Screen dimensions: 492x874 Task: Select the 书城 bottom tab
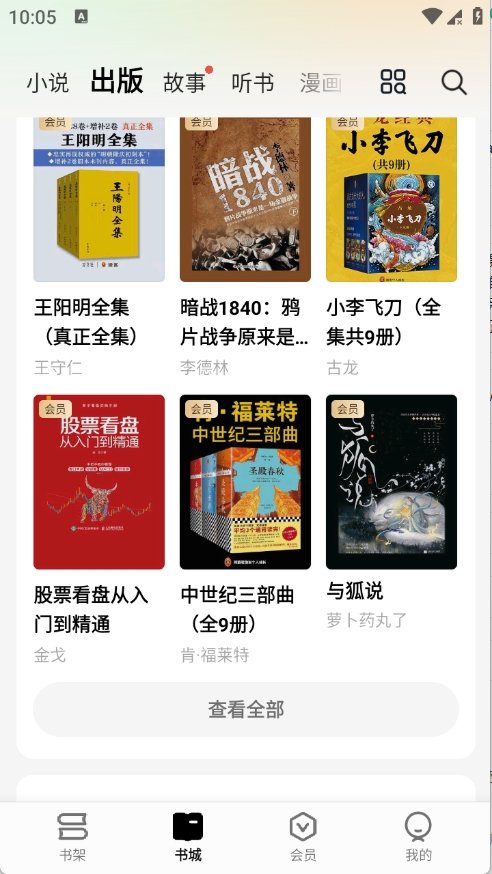click(x=188, y=837)
